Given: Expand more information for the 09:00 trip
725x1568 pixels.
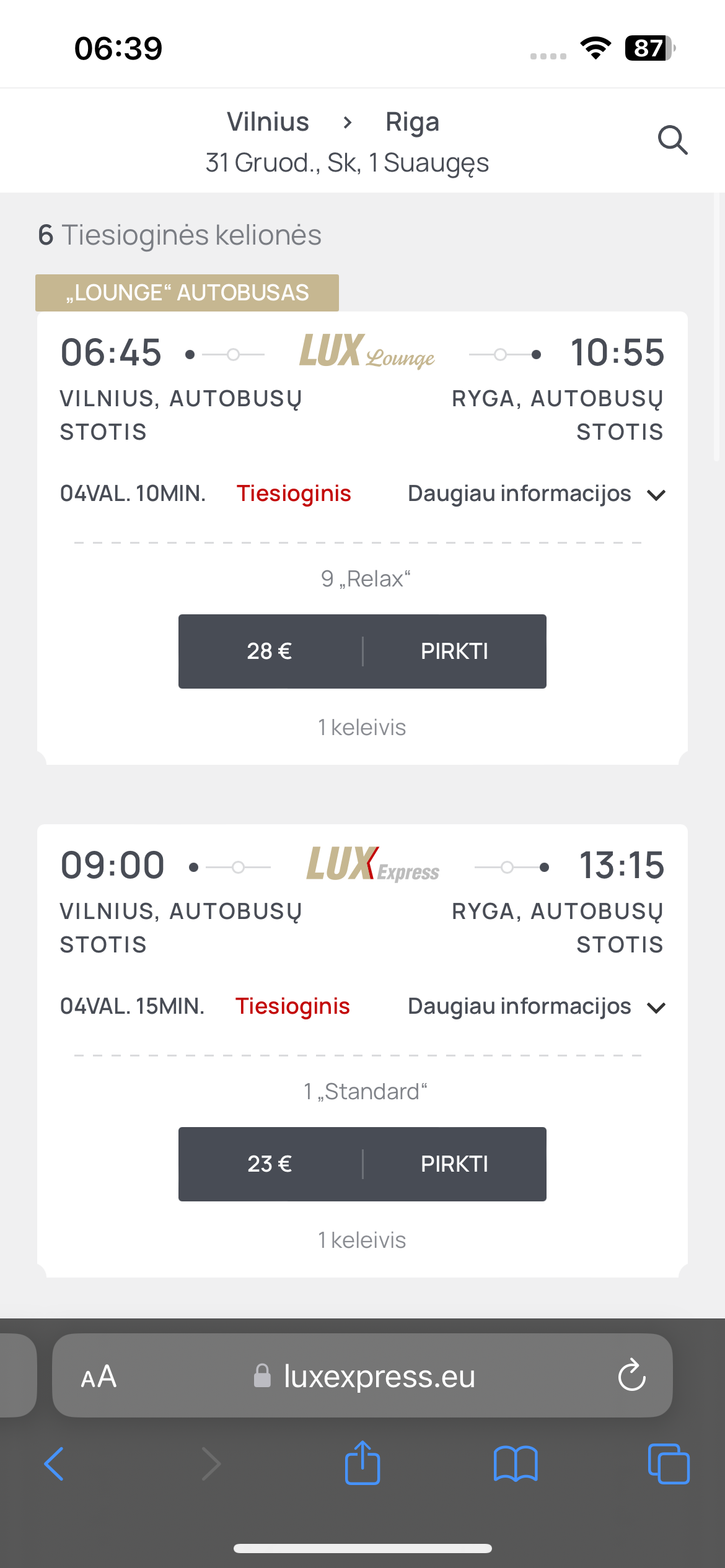Looking at the screenshot, I should (536, 1007).
